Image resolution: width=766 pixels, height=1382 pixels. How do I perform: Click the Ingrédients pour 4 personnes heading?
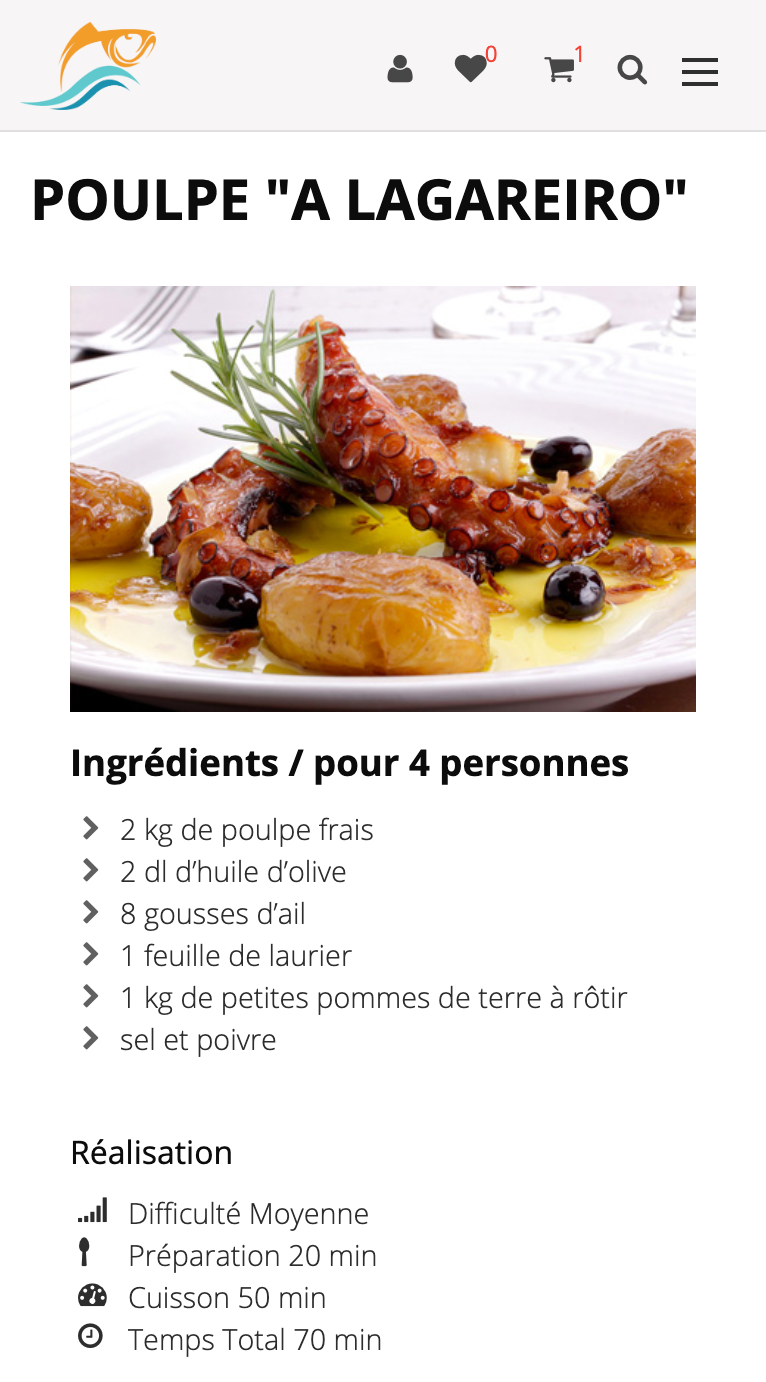click(x=349, y=762)
